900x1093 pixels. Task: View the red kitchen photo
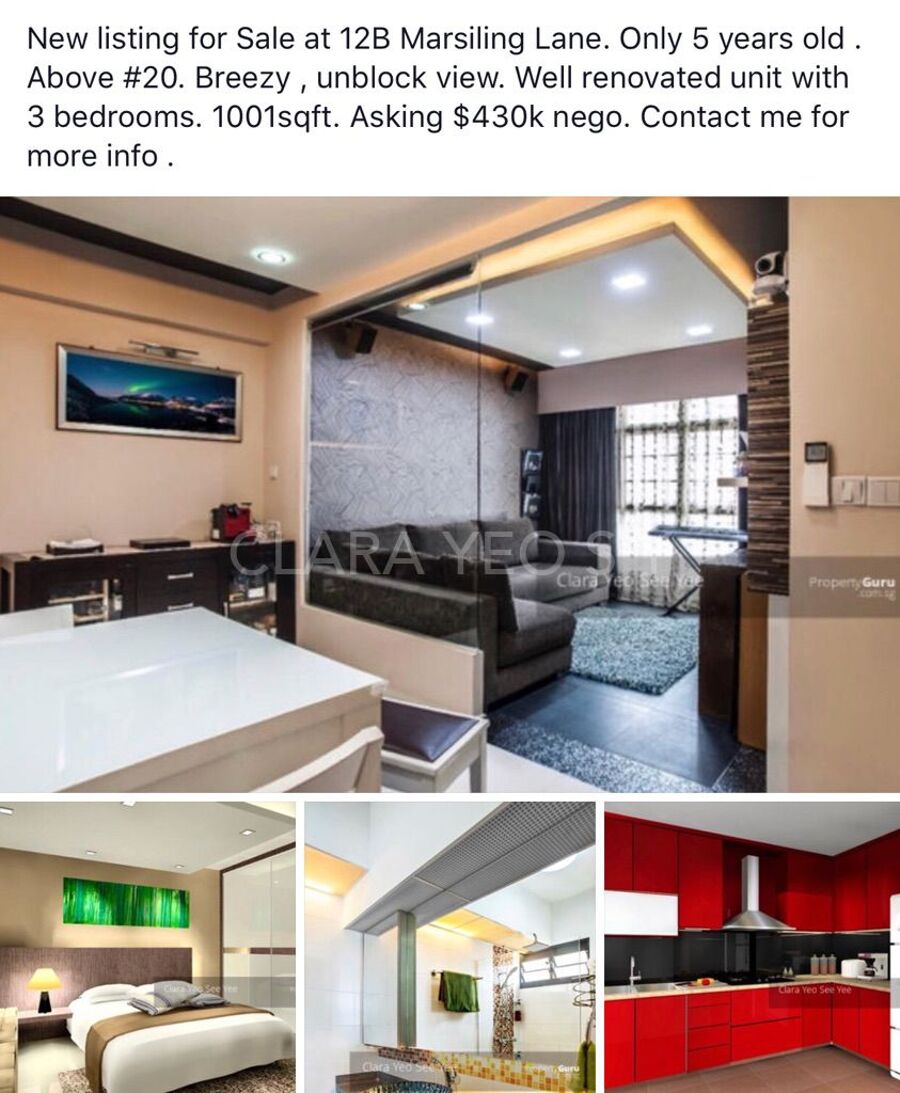pos(752,946)
